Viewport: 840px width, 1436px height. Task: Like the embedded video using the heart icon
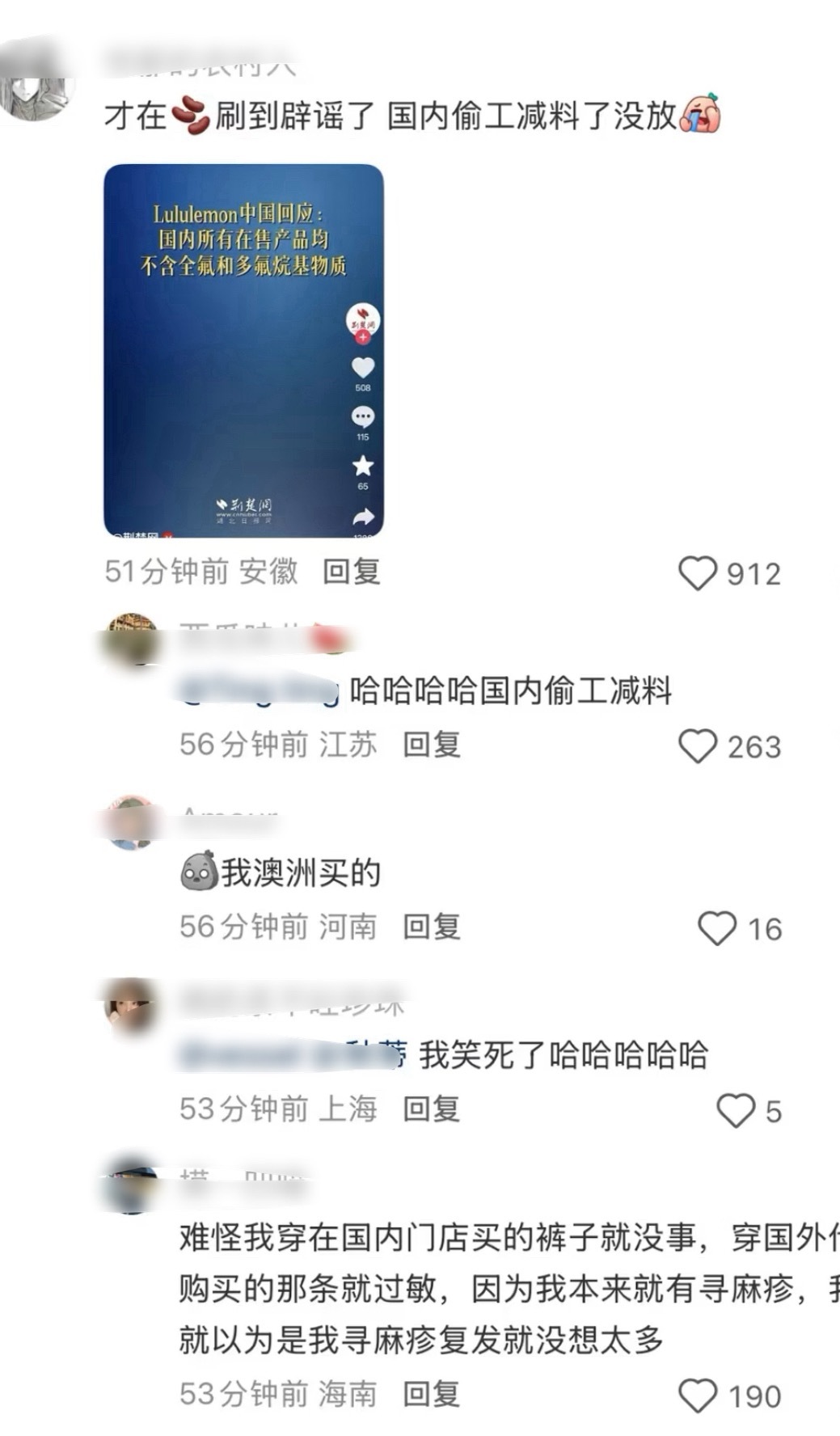pos(365,369)
